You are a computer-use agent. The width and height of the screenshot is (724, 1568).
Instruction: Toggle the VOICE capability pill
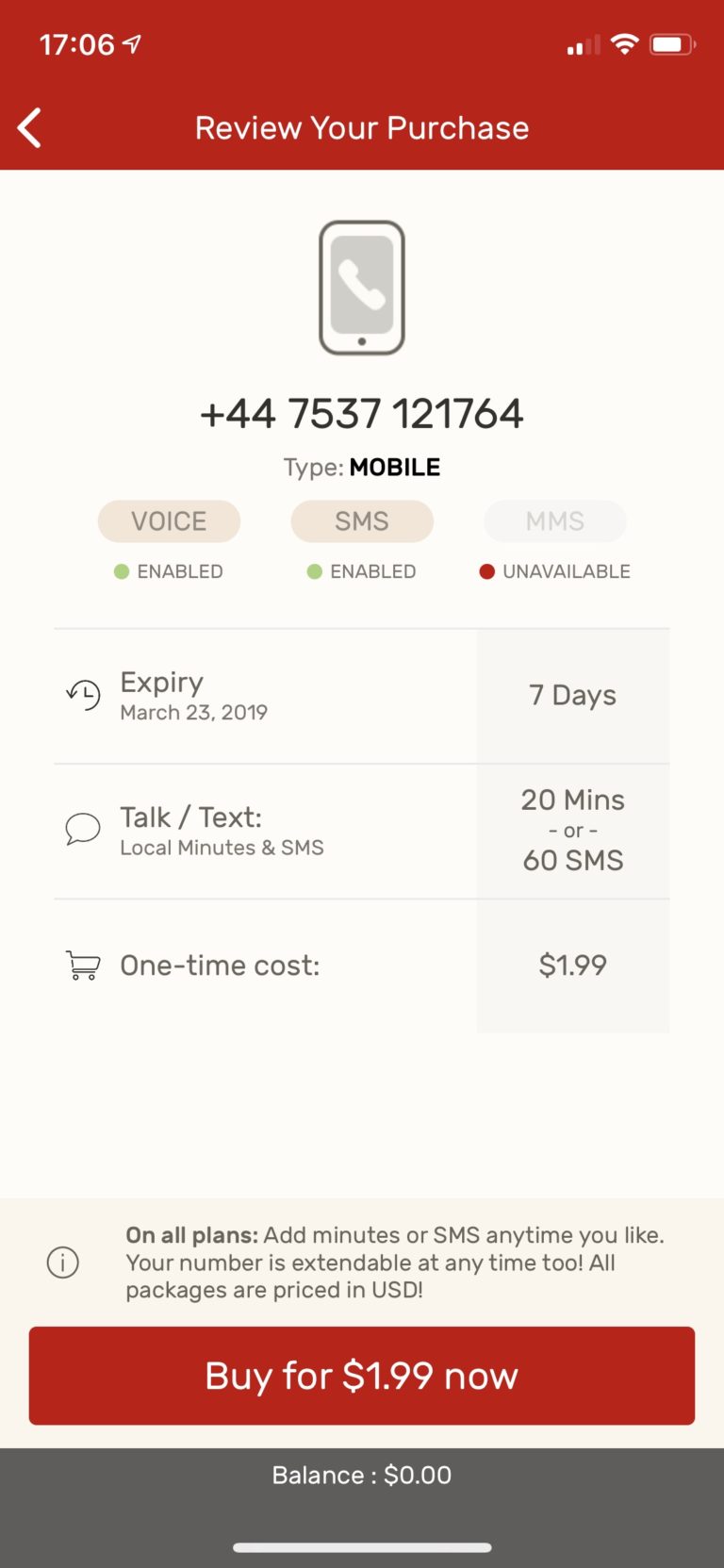tap(169, 520)
